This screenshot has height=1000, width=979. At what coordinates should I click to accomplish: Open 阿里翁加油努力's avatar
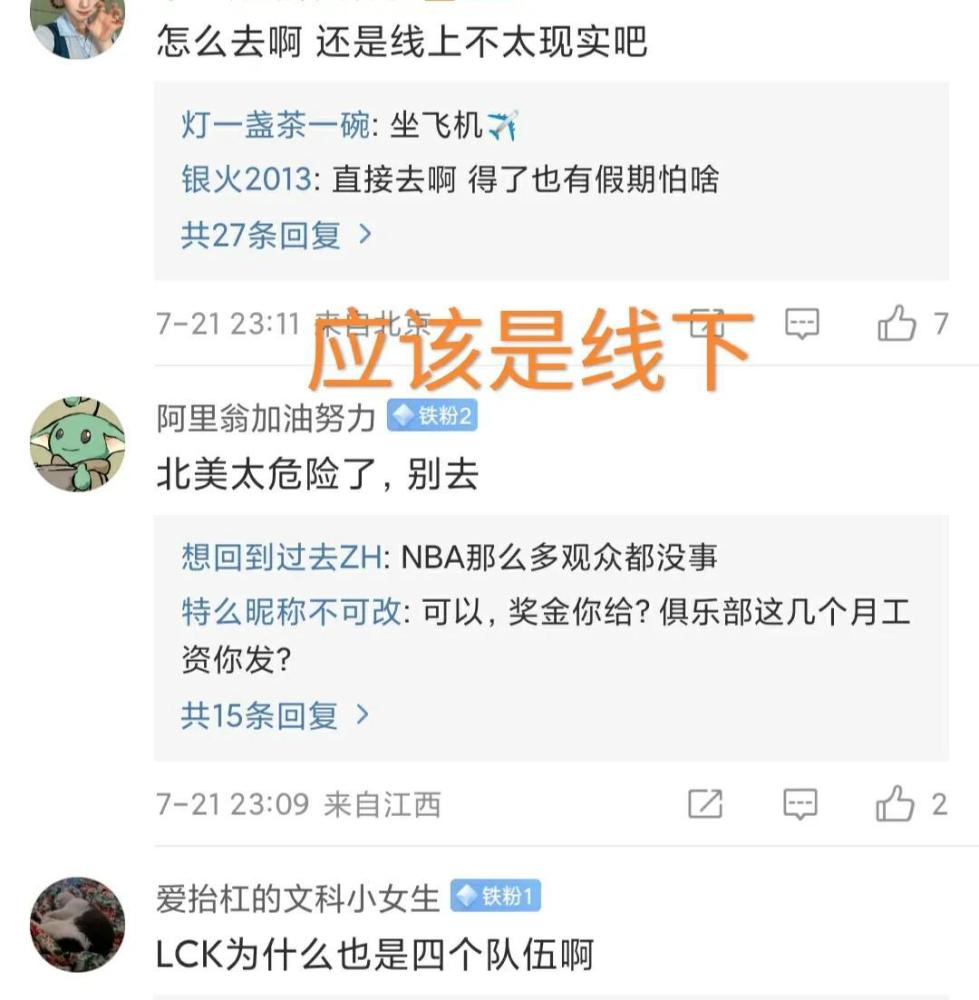click(77, 443)
